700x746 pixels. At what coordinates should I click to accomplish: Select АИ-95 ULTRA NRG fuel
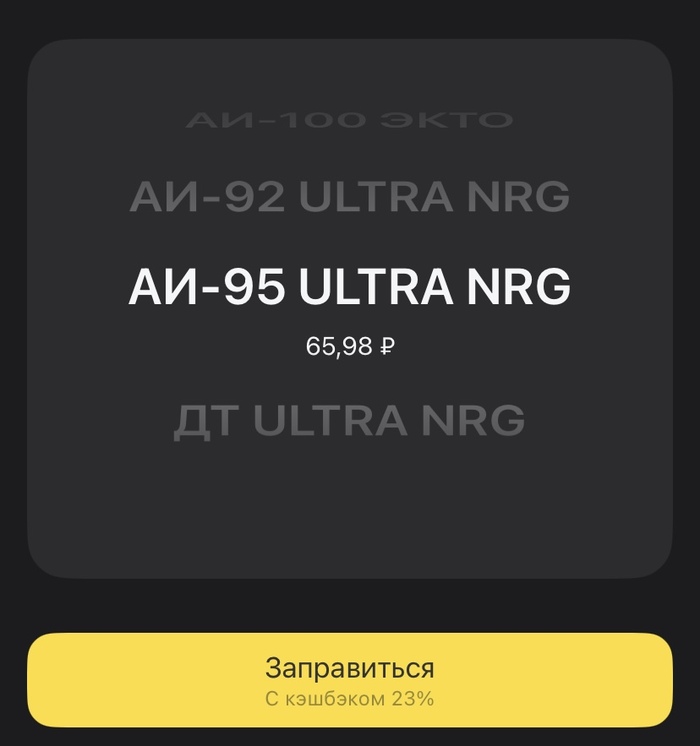click(x=349, y=288)
